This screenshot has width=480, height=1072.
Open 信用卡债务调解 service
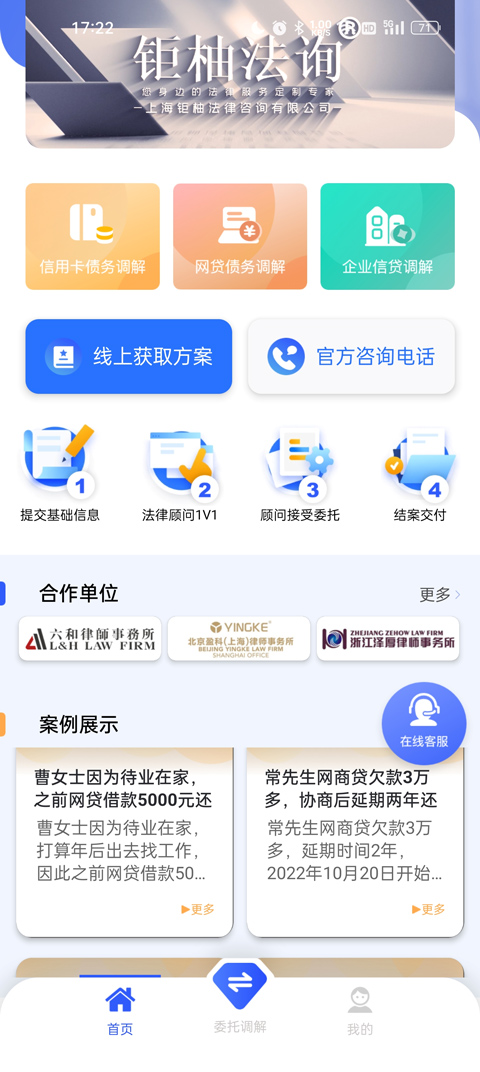tap(92, 237)
